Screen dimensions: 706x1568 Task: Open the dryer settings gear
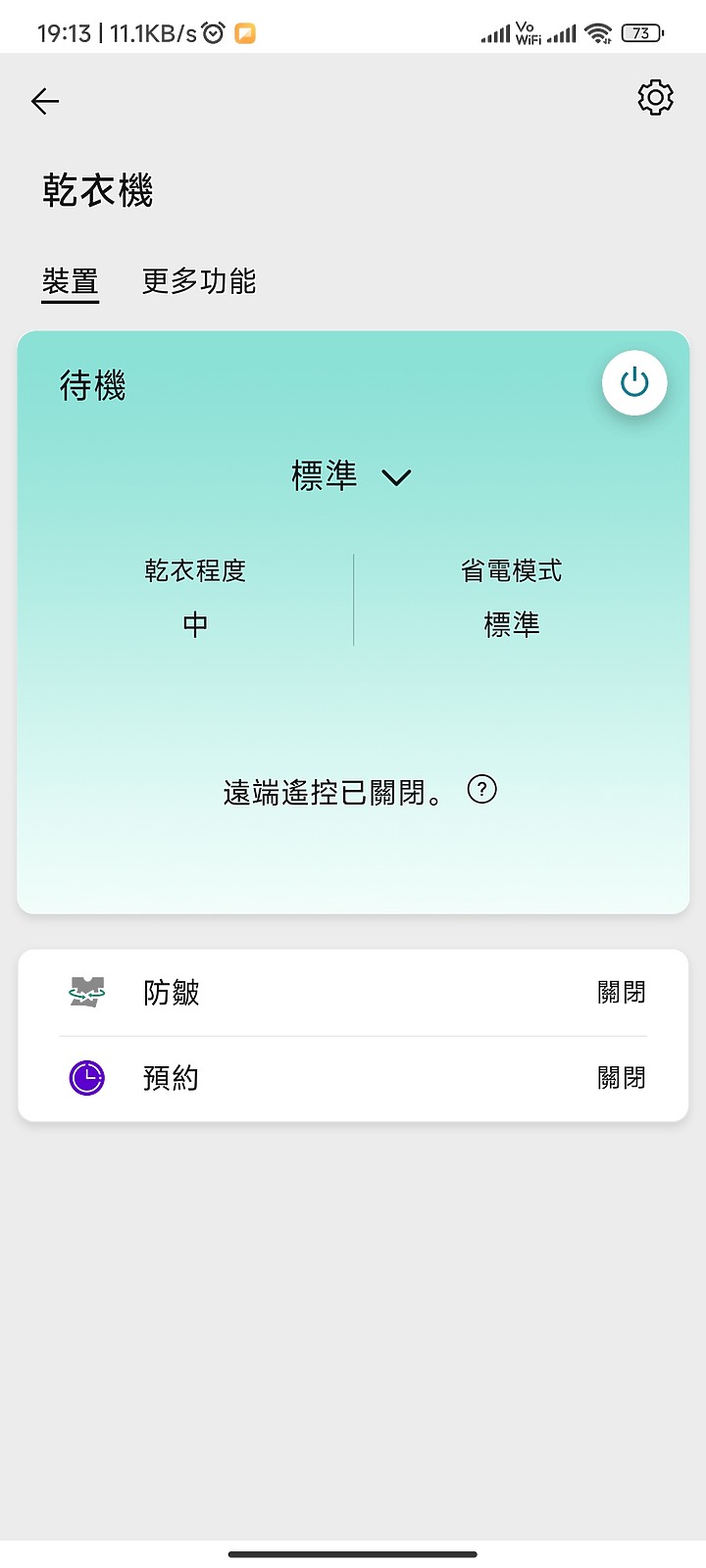pos(655,98)
